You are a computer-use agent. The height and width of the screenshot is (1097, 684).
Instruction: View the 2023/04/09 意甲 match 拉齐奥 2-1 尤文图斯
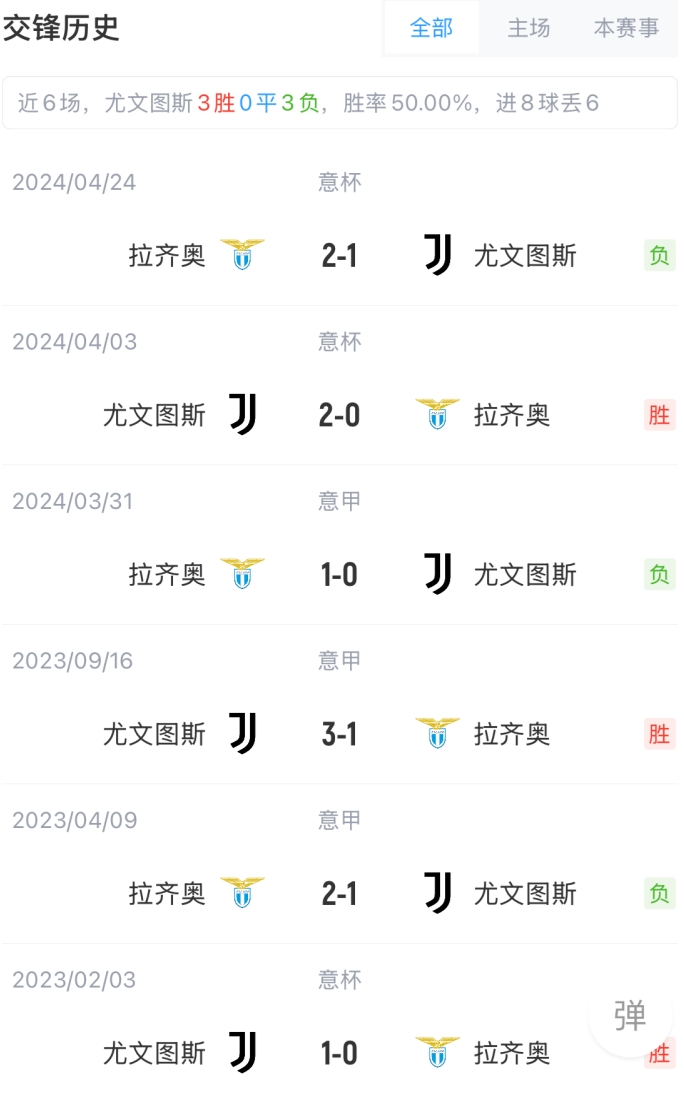click(340, 864)
